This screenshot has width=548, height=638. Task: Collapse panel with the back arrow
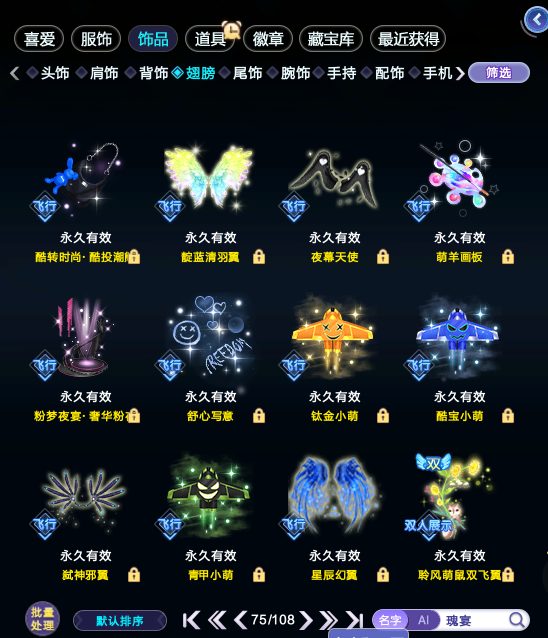tap(536, 20)
